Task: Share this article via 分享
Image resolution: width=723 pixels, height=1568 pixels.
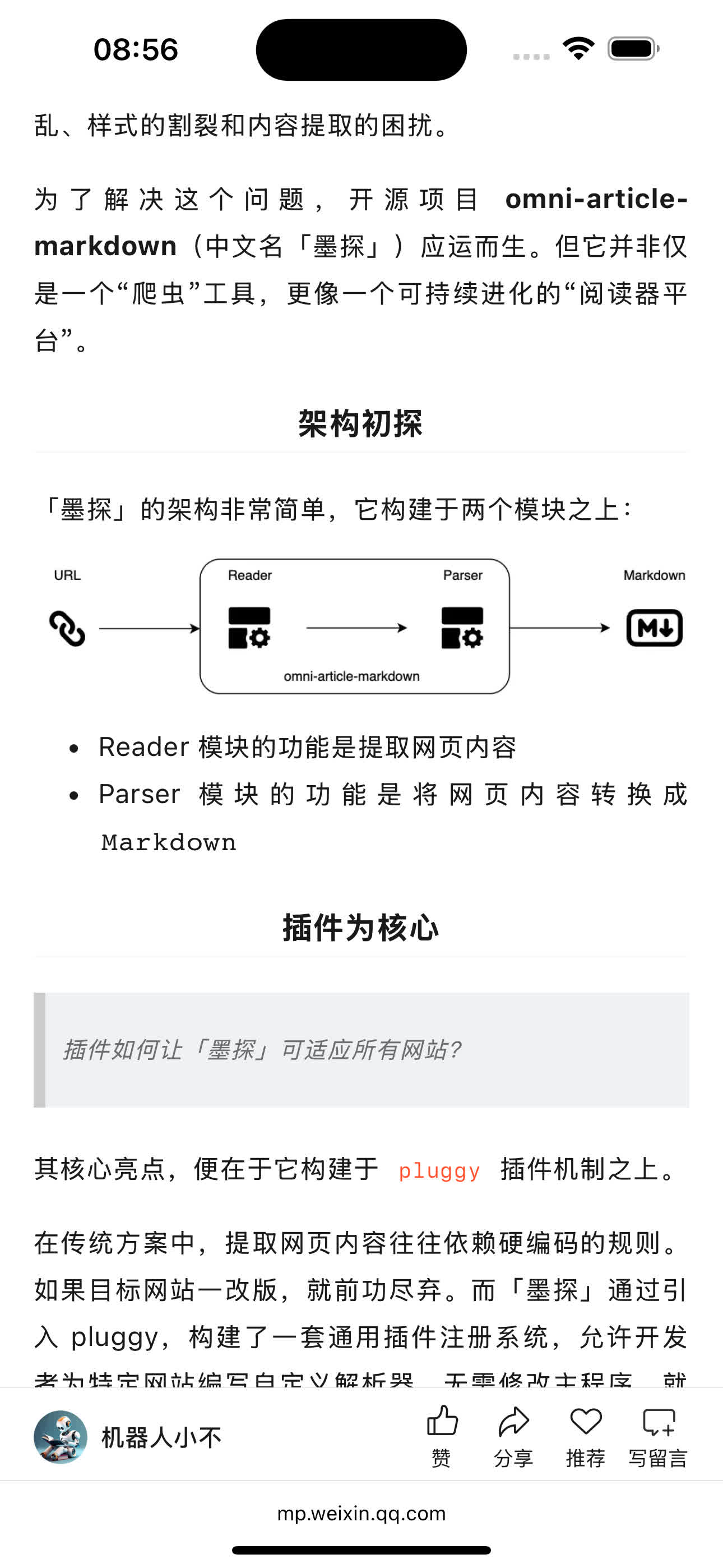Action: coord(513,1435)
